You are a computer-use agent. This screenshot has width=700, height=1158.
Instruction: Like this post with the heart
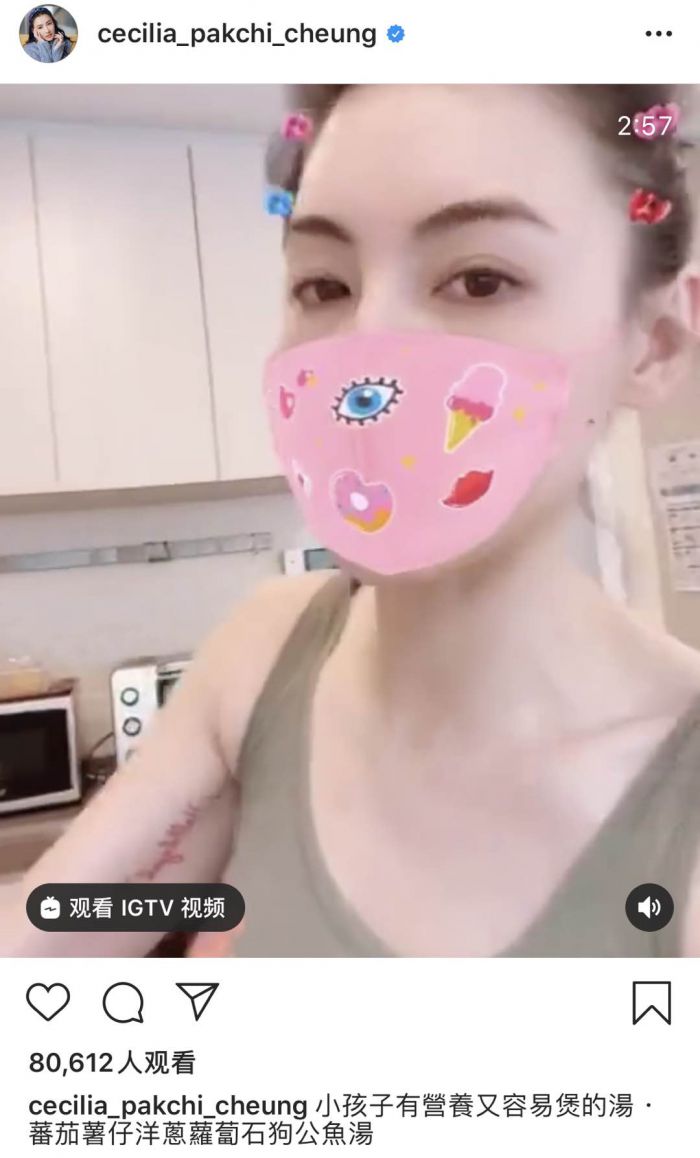[x=48, y=1001]
